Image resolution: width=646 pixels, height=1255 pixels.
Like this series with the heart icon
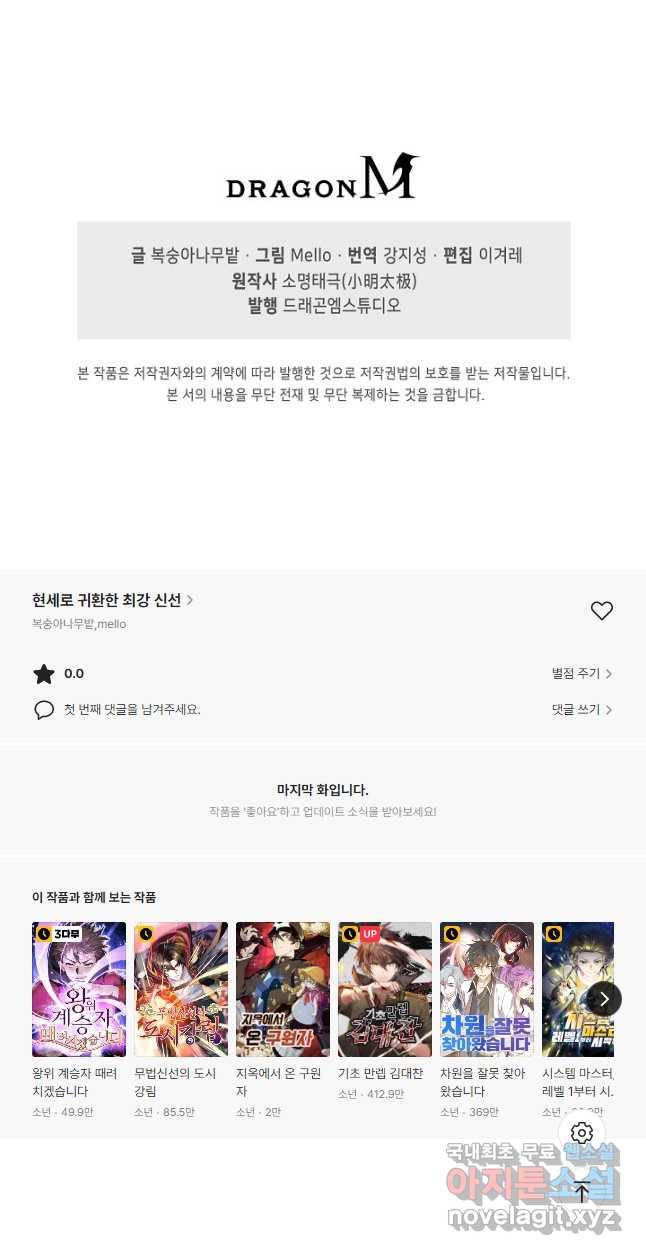(x=601, y=611)
